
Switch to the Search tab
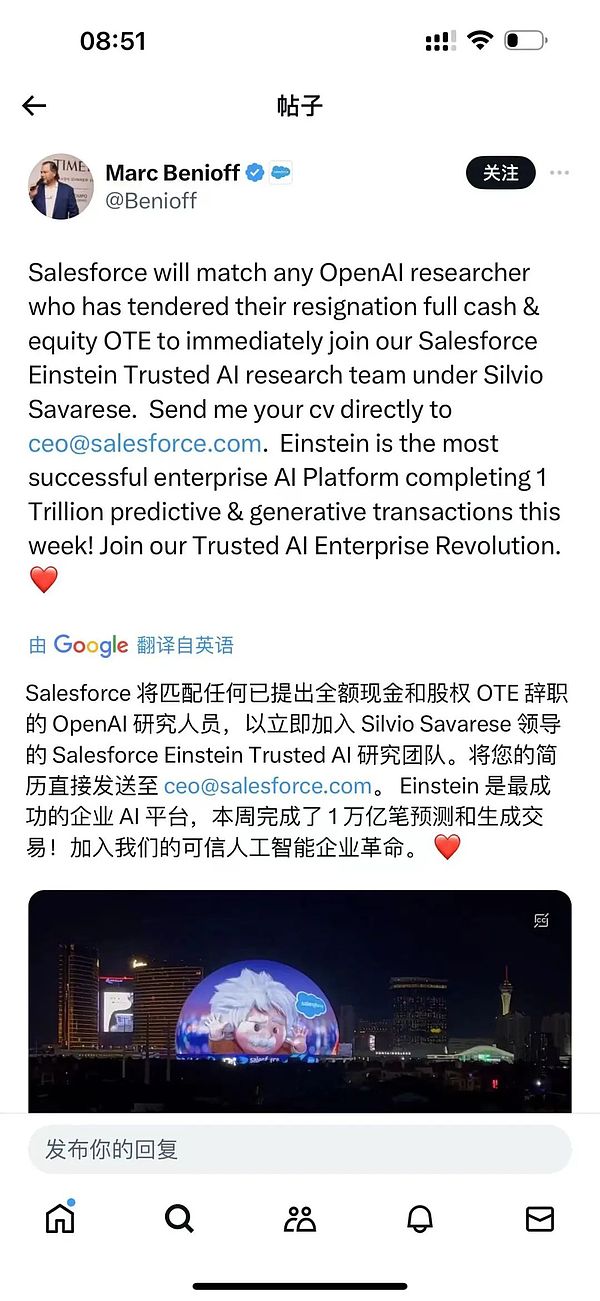pos(179,1218)
